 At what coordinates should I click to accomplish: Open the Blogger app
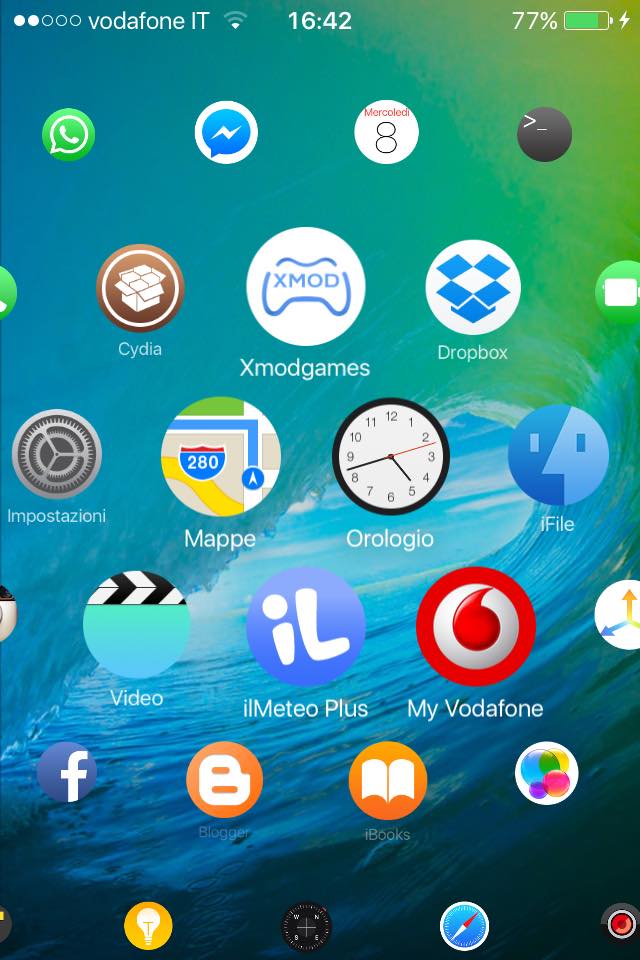pos(224,779)
